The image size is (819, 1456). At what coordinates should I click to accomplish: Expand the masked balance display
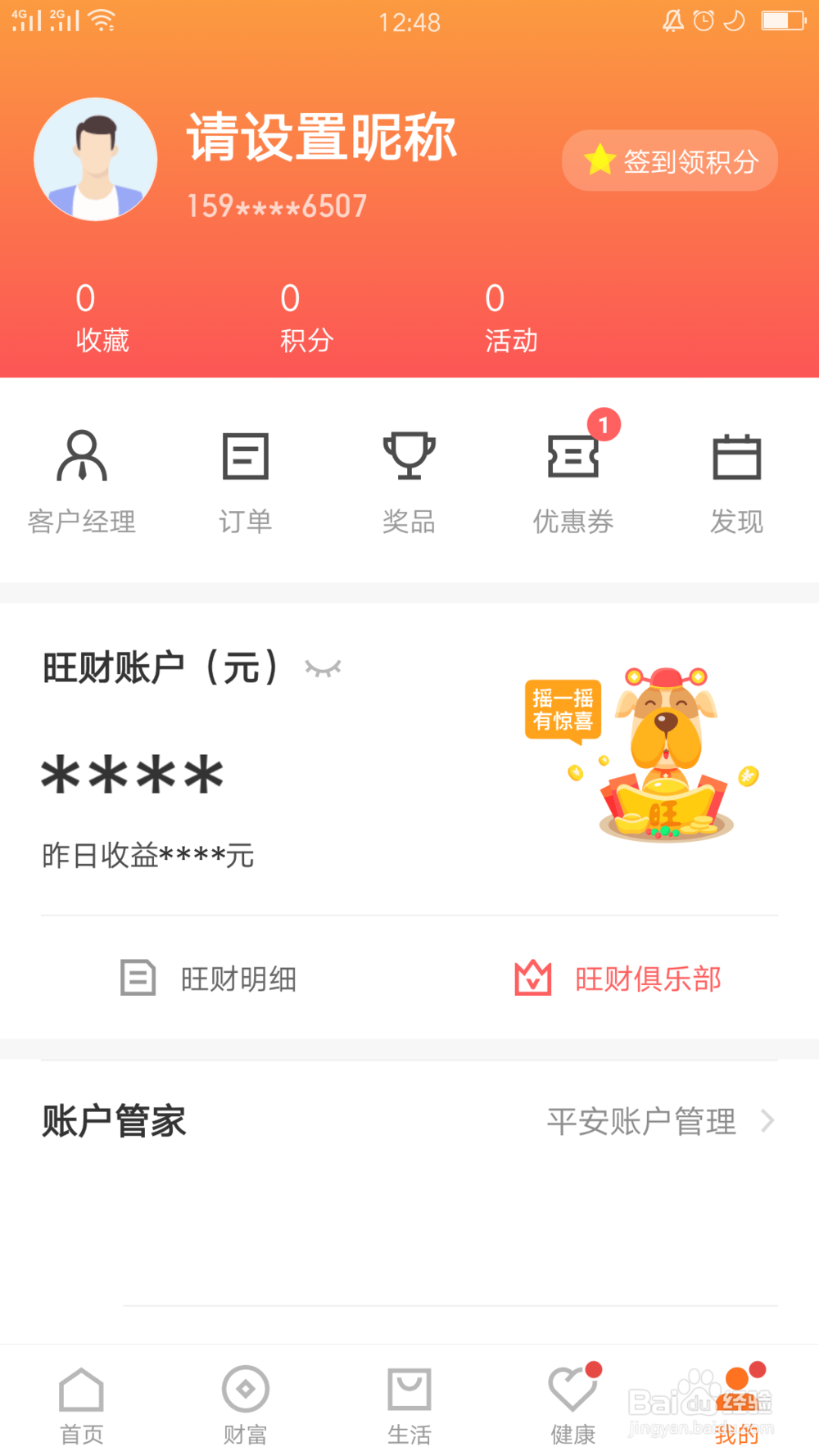click(x=131, y=774)
